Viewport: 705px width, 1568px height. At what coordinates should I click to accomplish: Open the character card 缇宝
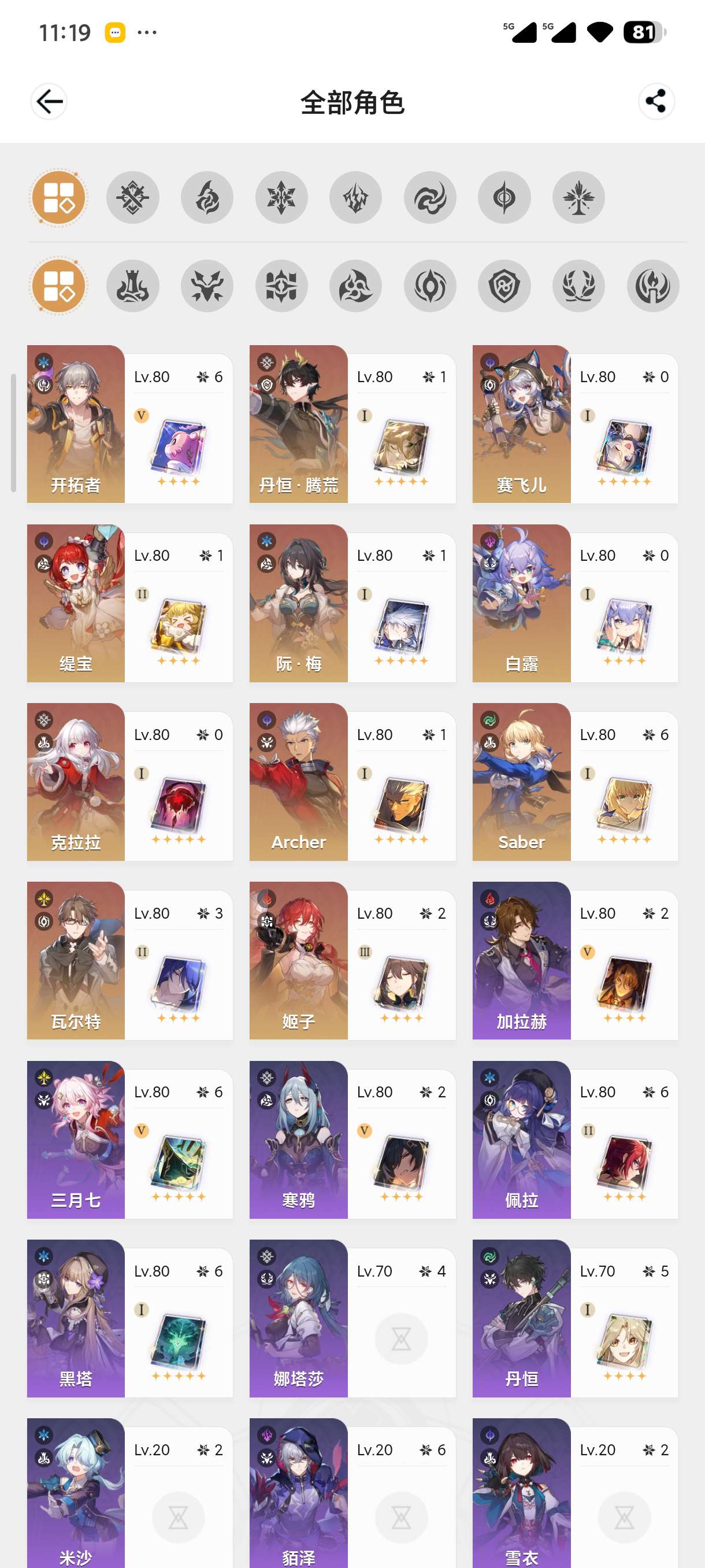(x=129, y=602)
